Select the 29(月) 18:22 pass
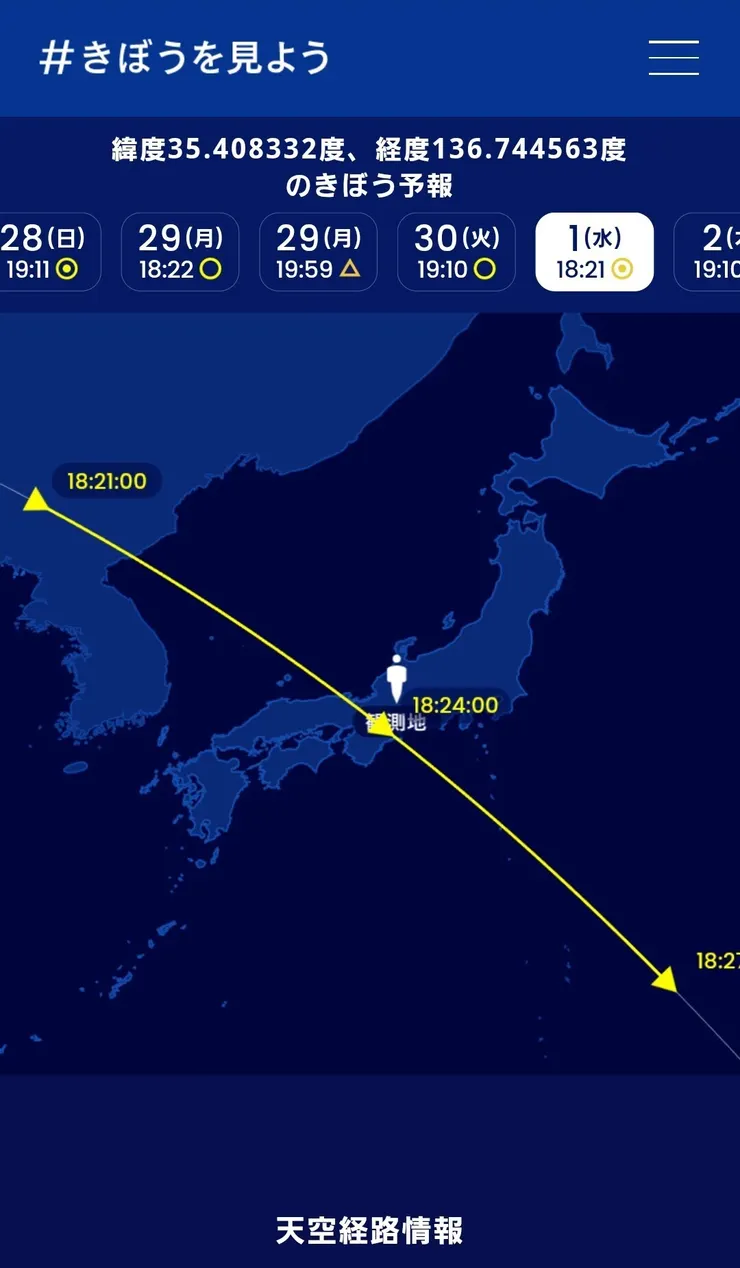 180,252
